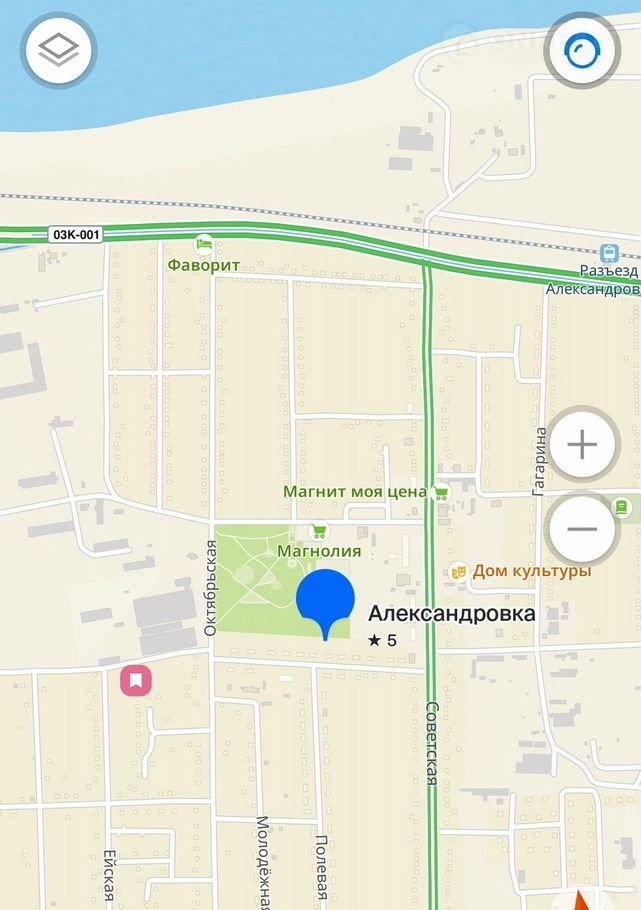Open the Магнолия shop marker

[x=319, y=531]
